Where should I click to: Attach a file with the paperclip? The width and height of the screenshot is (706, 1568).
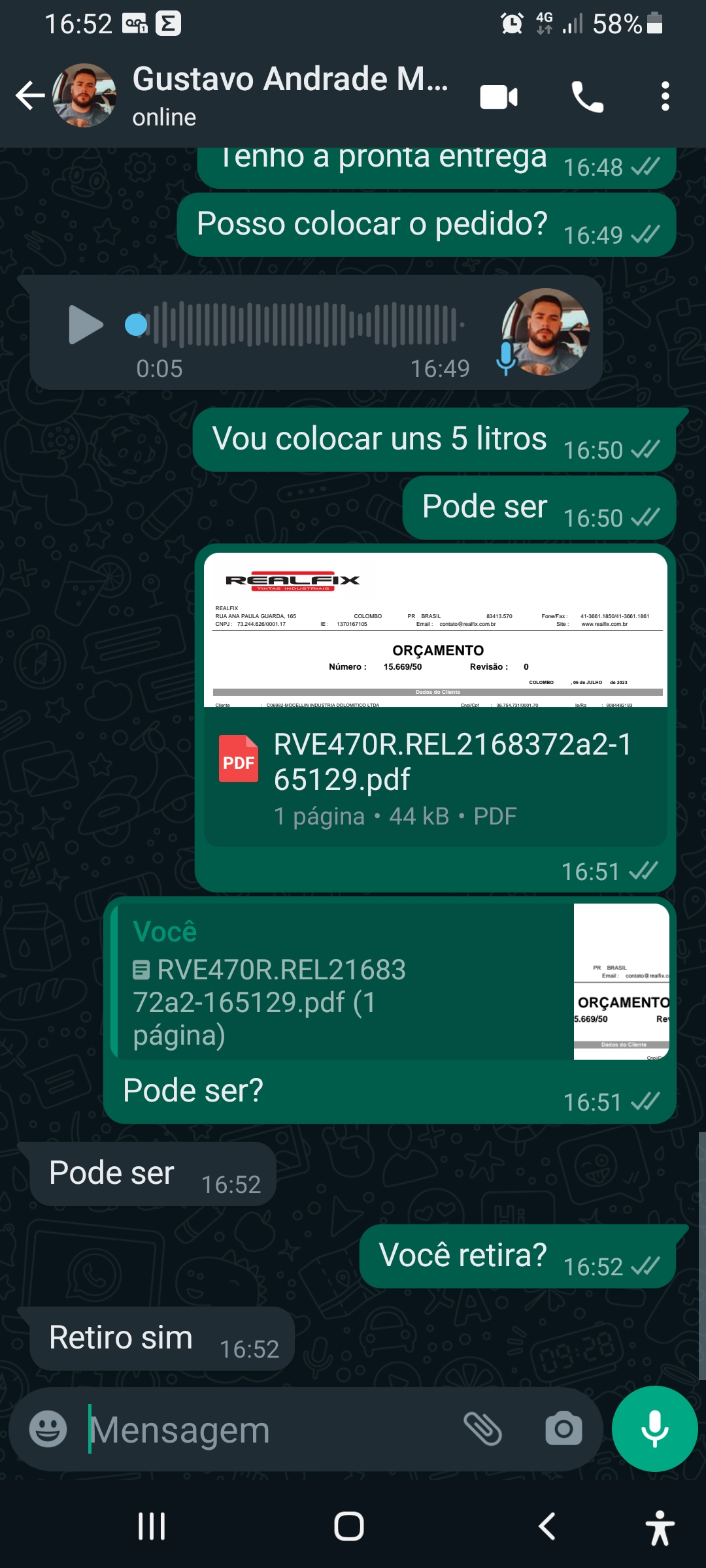coord(482,1429)
